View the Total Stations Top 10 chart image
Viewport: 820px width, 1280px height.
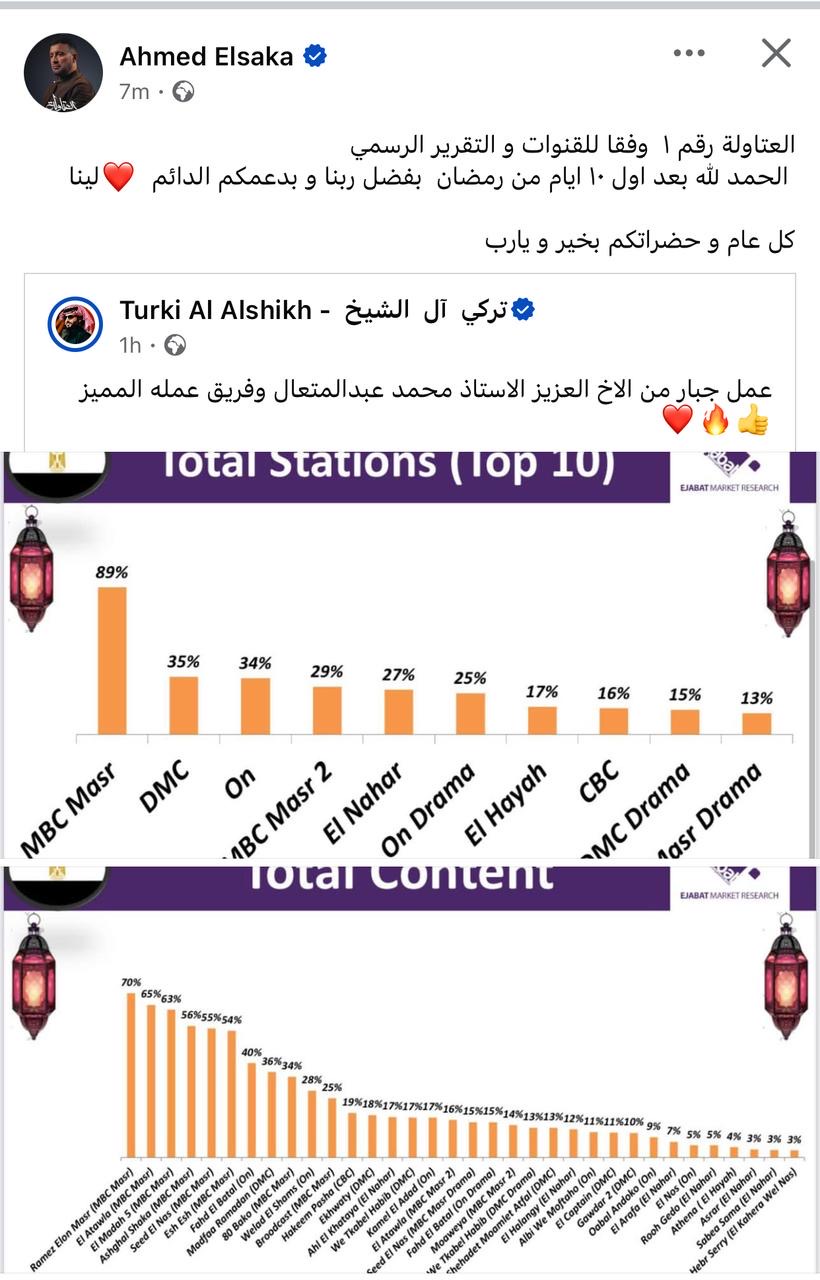tap(408, 655)
